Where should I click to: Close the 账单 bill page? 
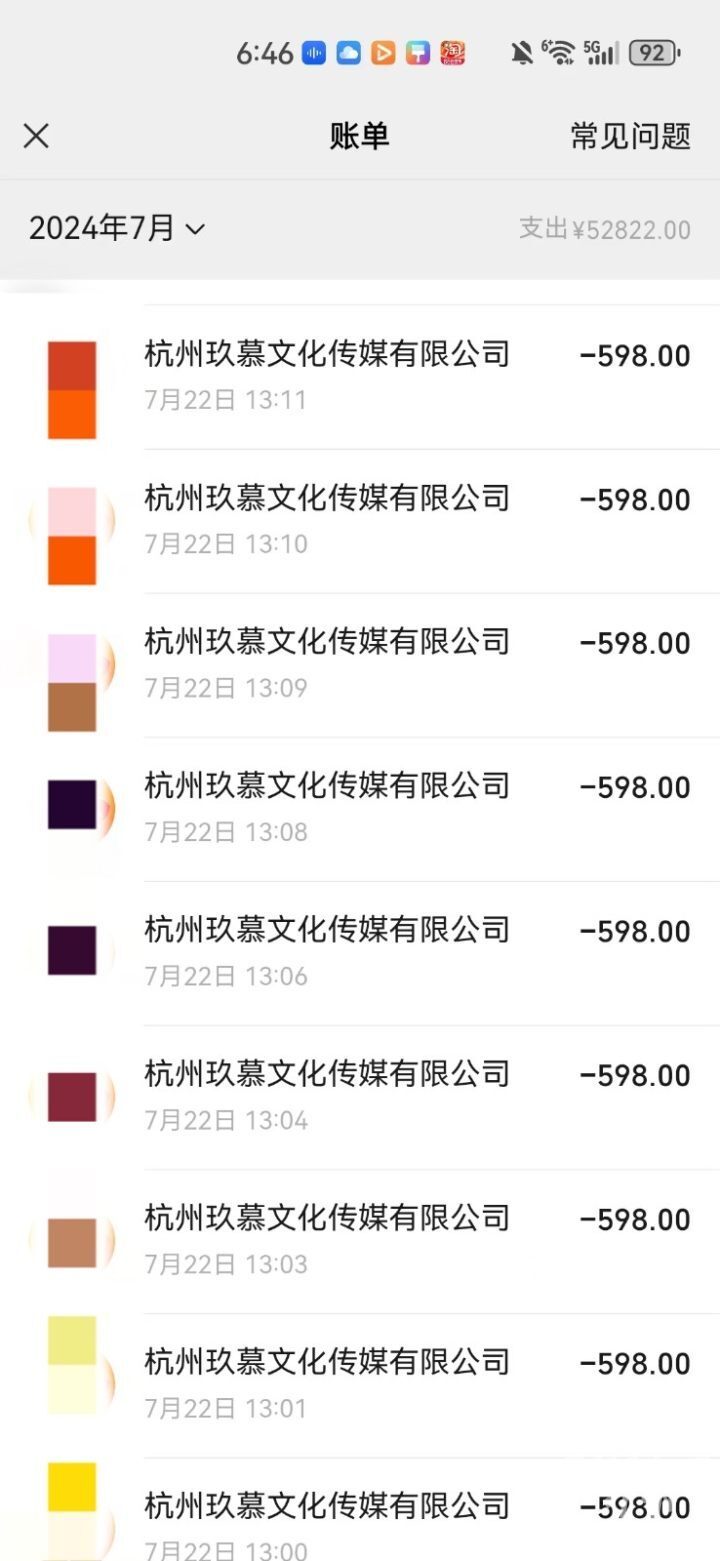(37, 135)
